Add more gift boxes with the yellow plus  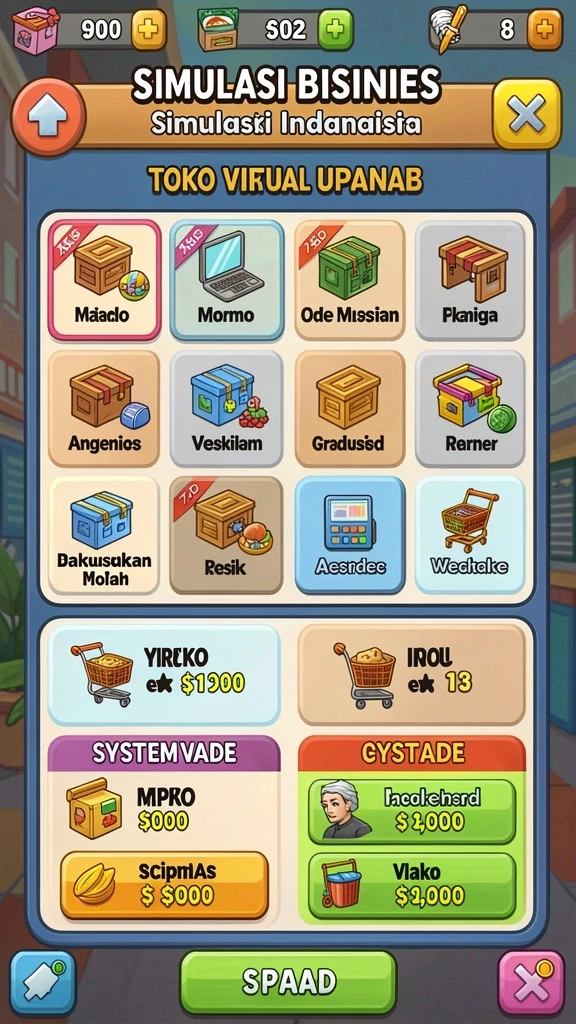coord(149,29)
